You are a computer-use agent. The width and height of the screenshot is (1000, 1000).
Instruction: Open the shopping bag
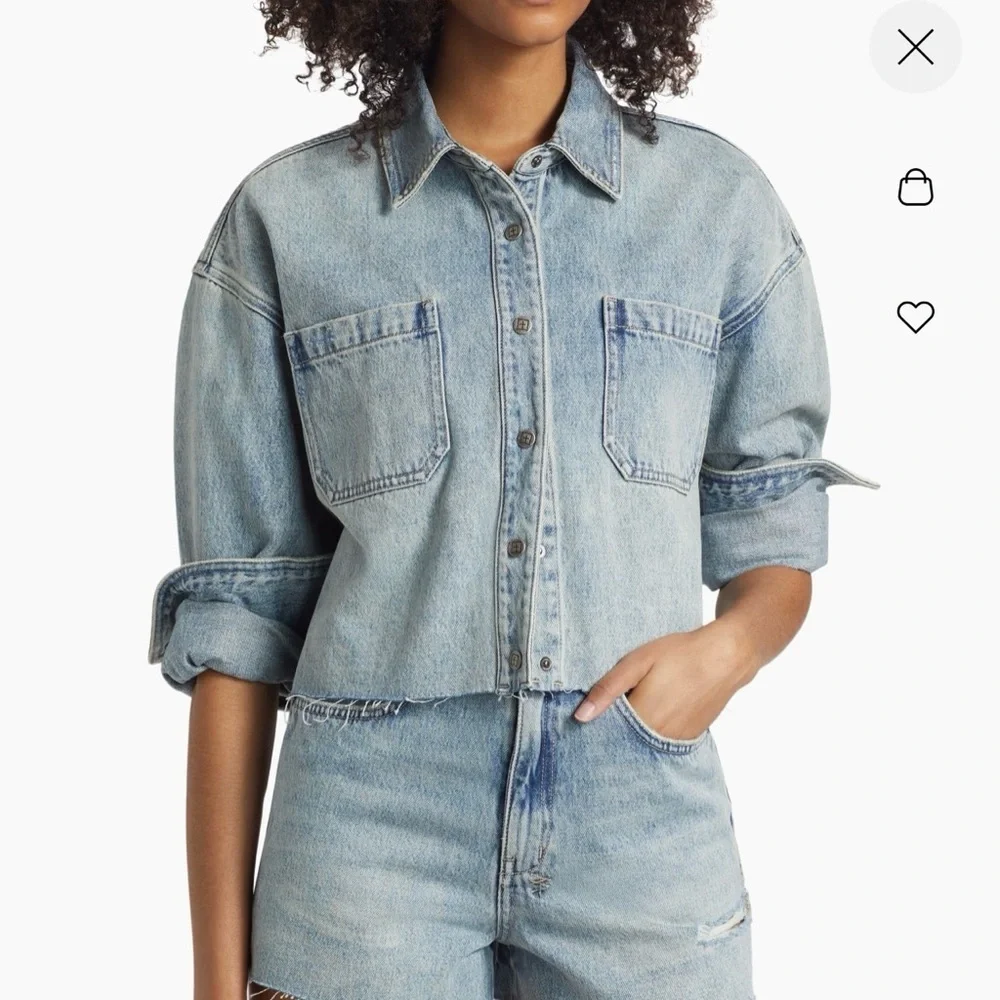[x=915, y=187]
